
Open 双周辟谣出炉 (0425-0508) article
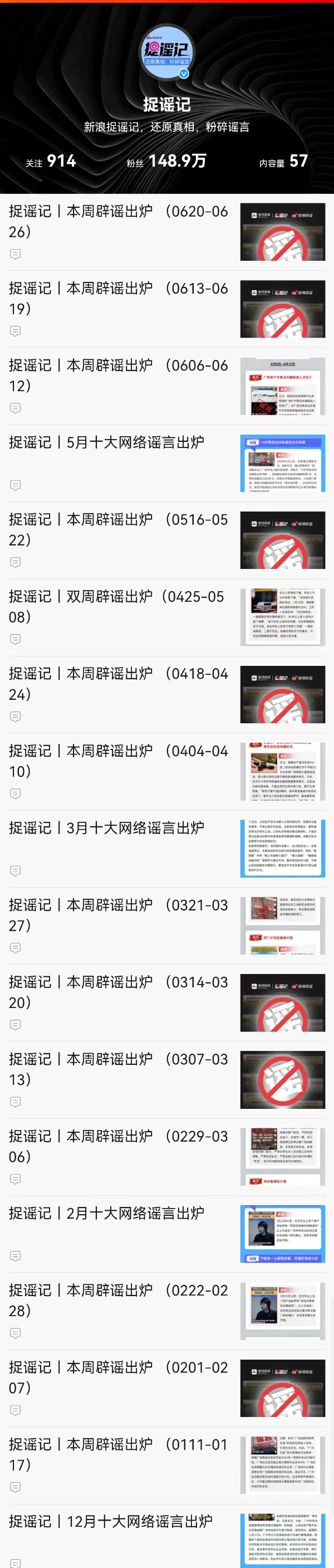119,606
